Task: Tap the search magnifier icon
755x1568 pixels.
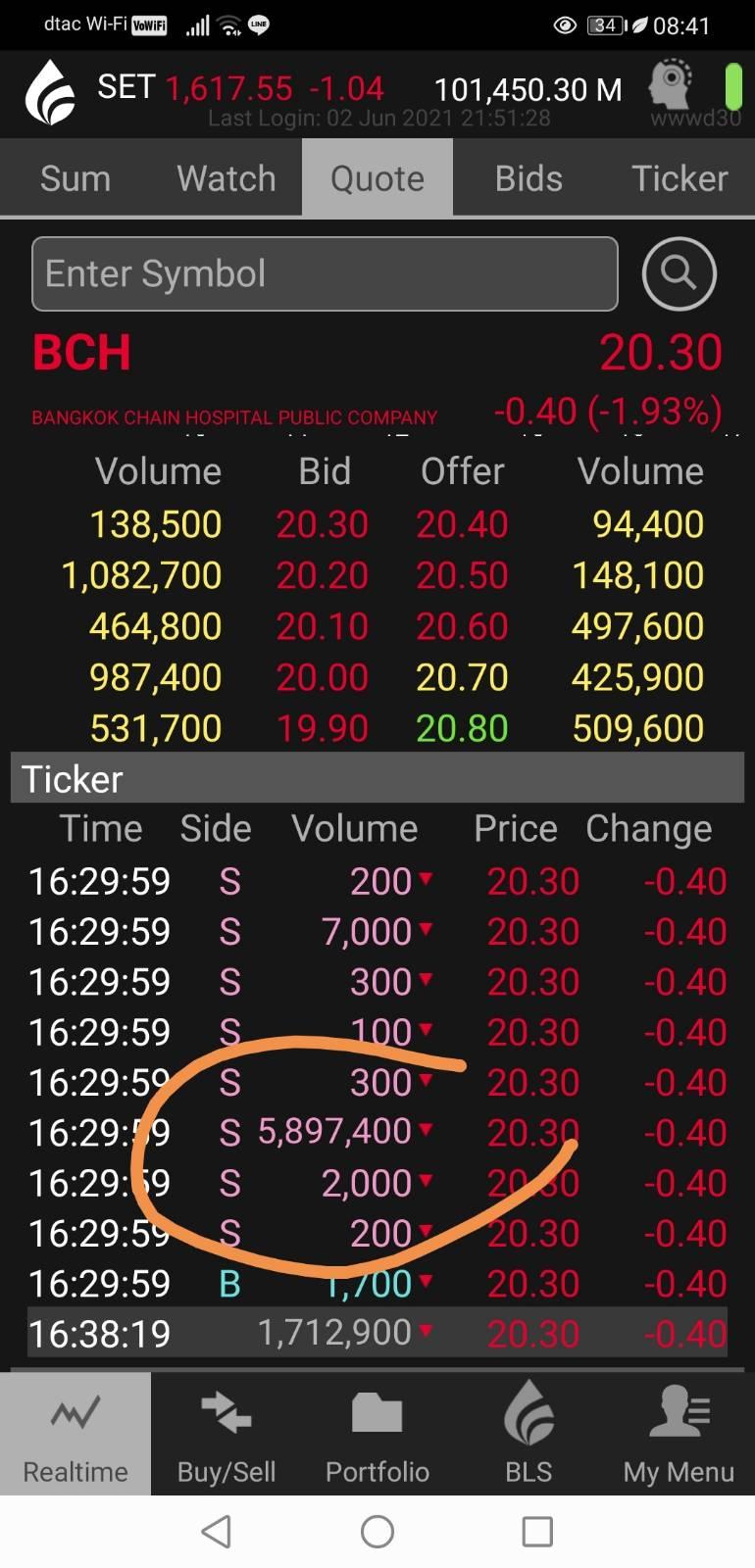Action: (x=679, y=274)
